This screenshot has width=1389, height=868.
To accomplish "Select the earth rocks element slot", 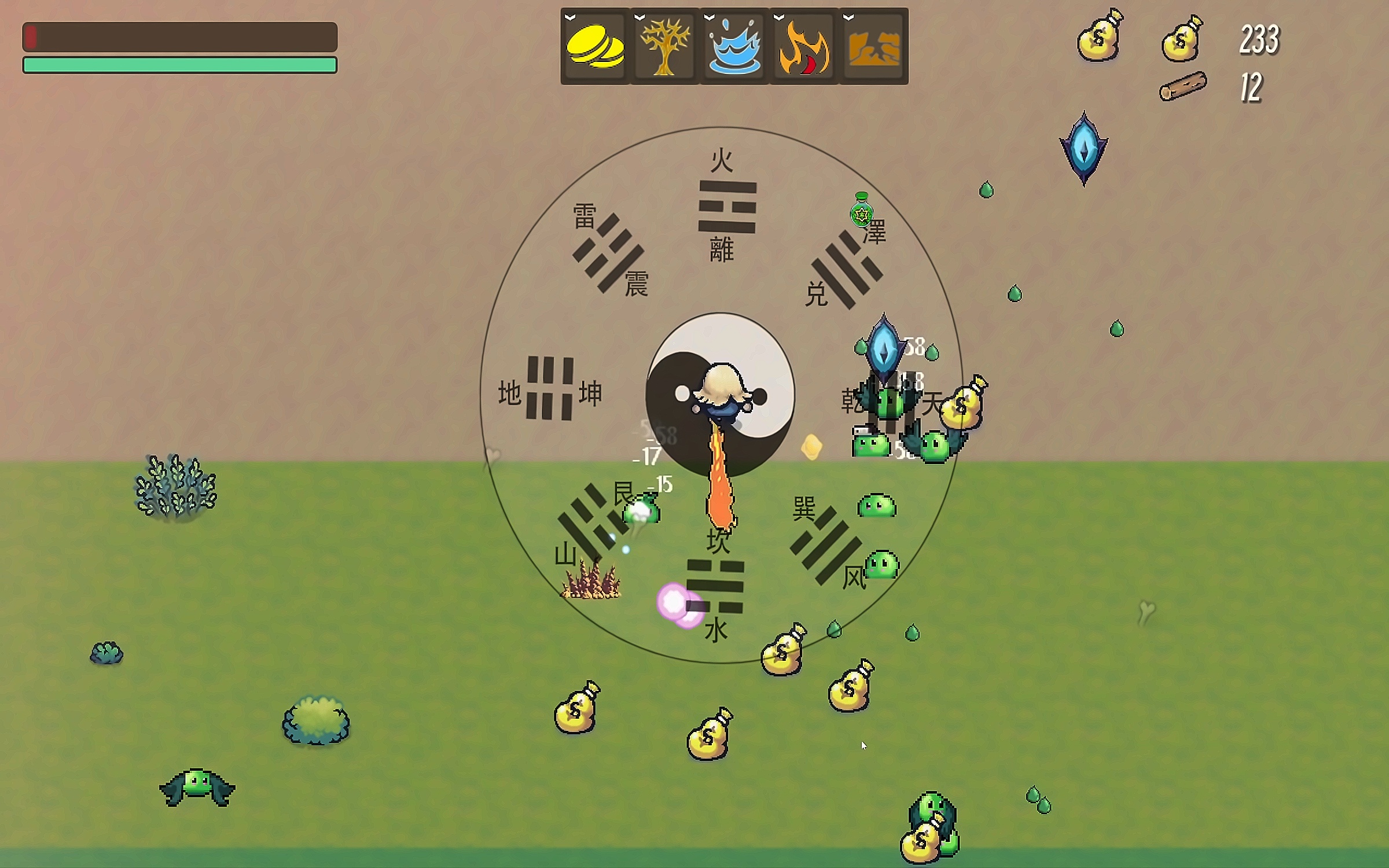I will click(x=873, y=47).
